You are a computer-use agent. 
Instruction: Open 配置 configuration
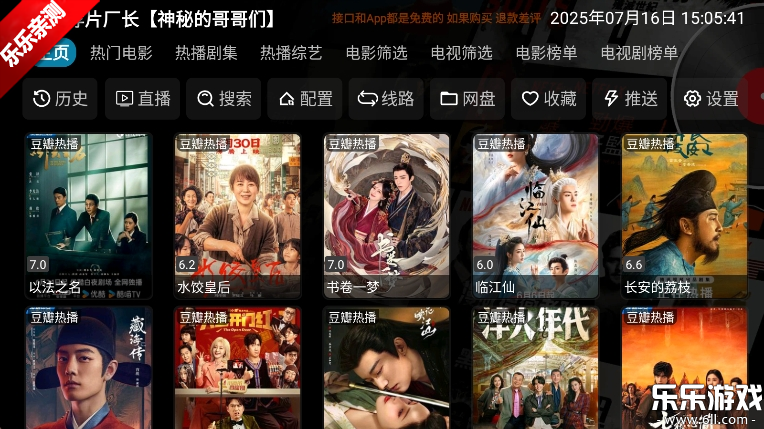click(305, 99)
